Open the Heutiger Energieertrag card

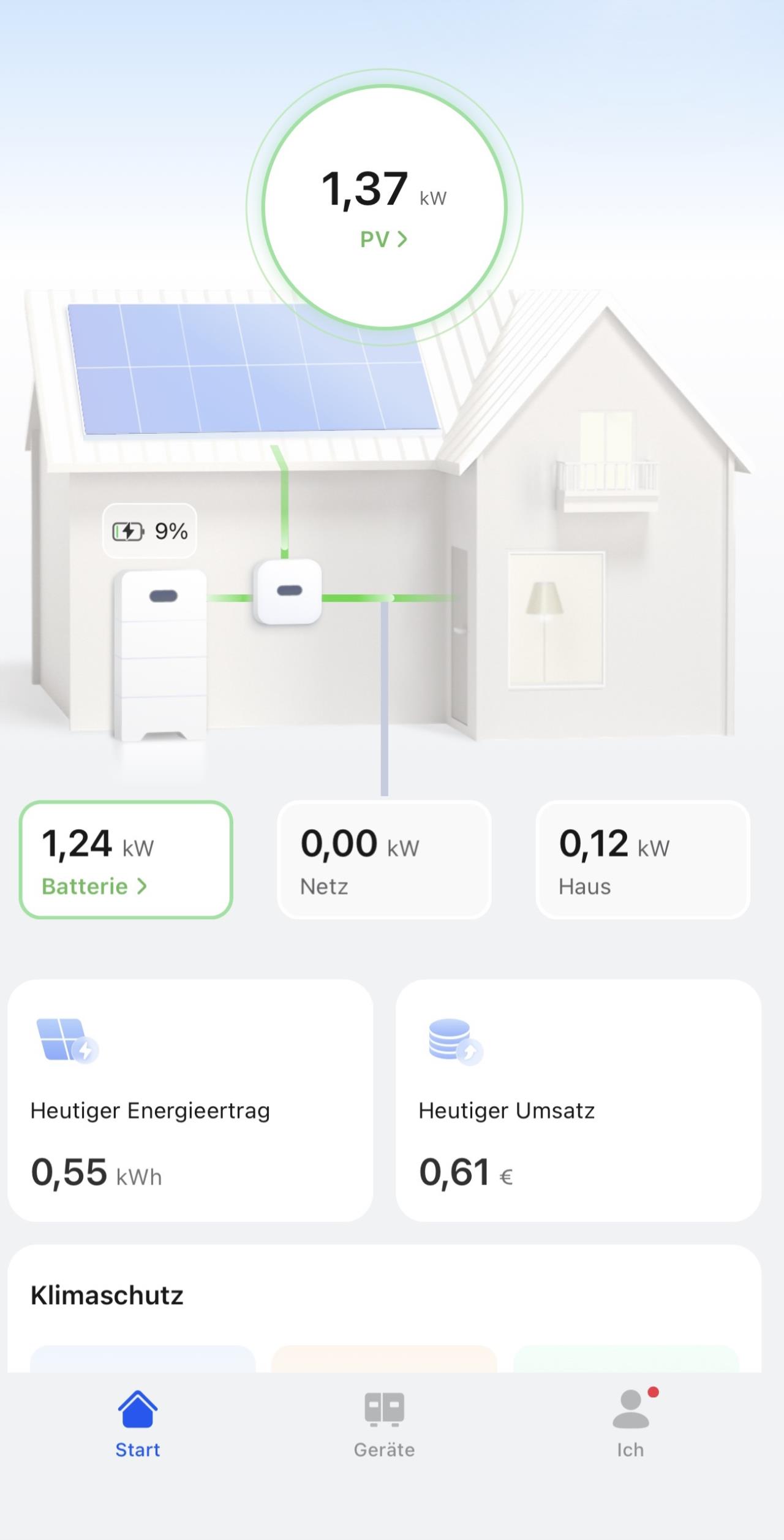click(190, 1100)
